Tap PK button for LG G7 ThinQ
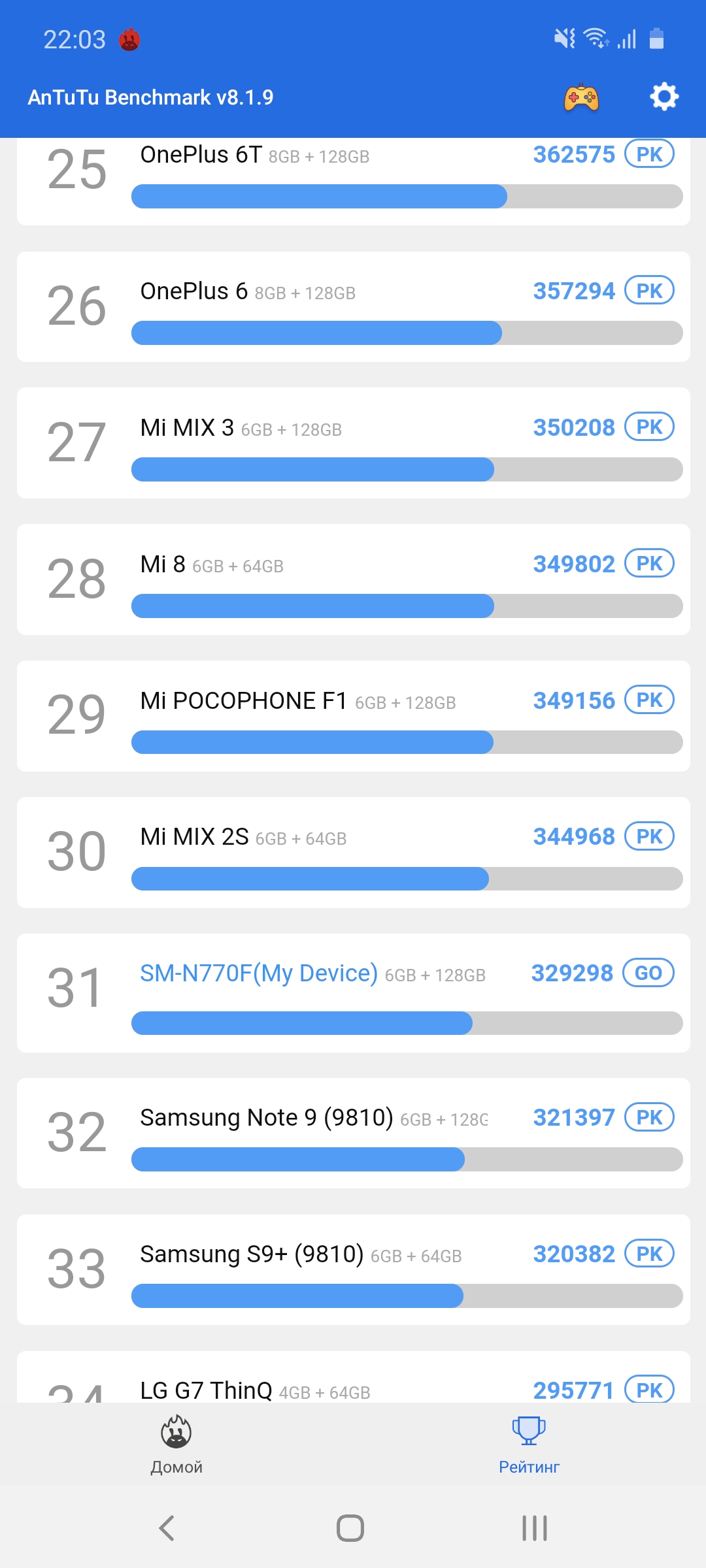 649,1390
